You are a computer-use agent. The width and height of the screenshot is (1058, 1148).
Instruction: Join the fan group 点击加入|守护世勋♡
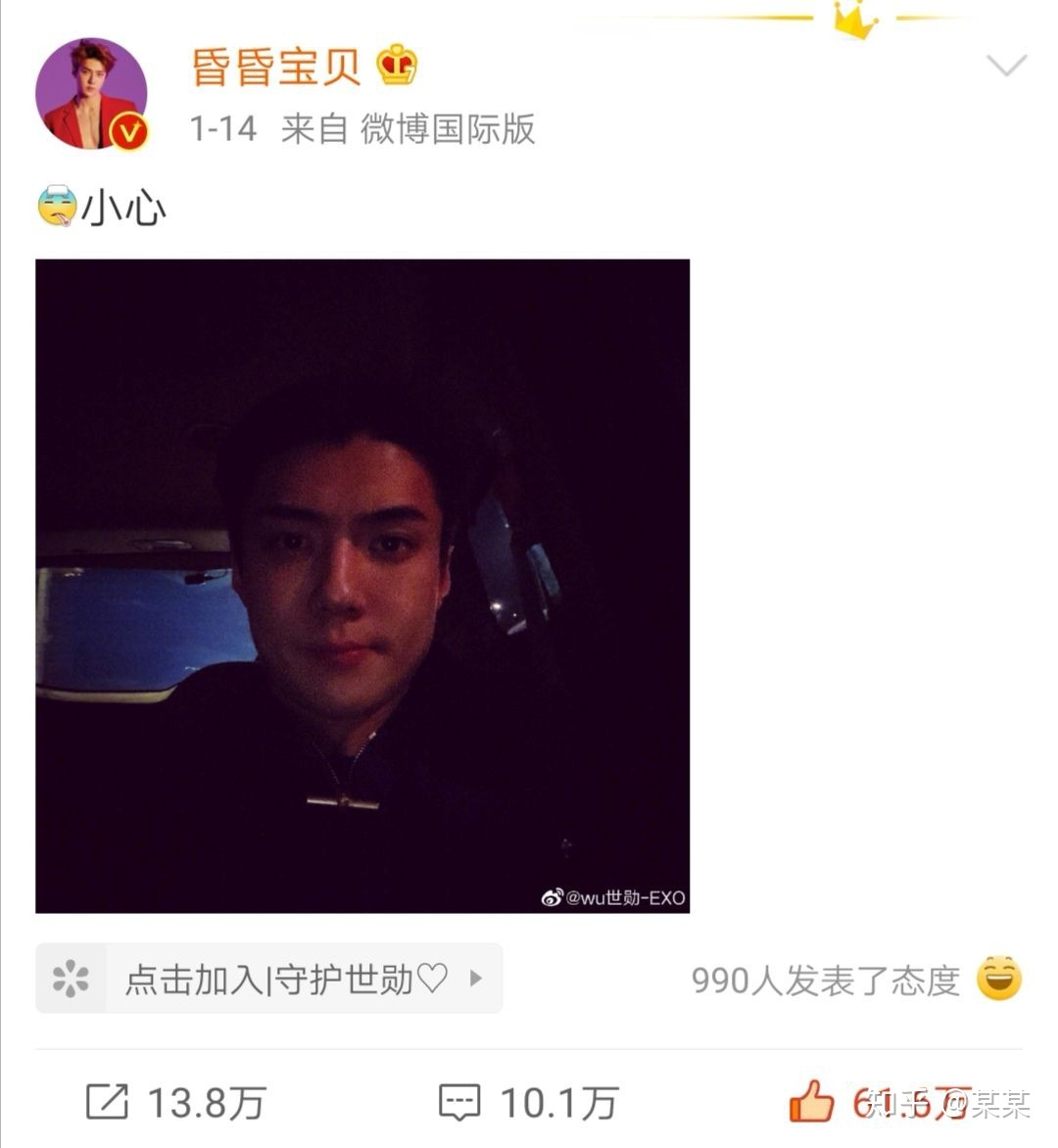pyautogui.click(x=284, y=979)
